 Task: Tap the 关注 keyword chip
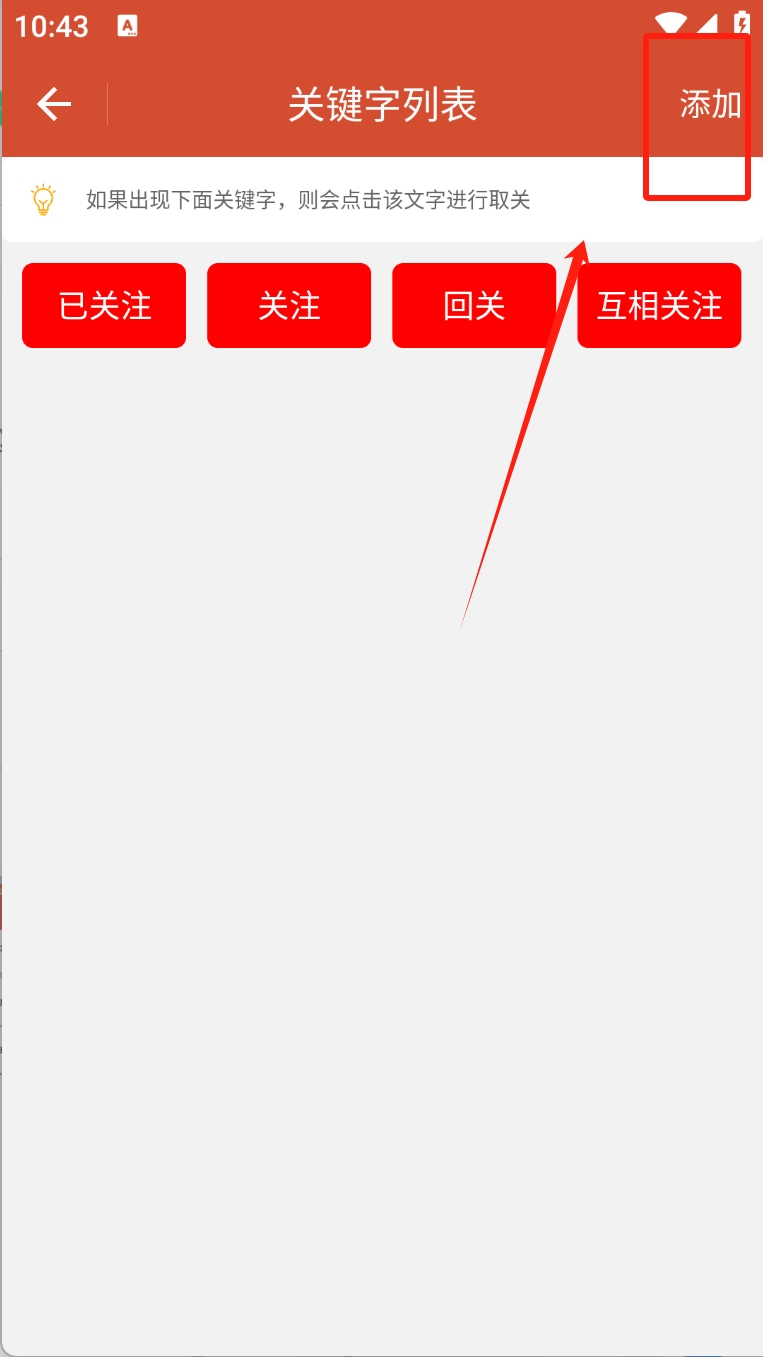[289, 305]
